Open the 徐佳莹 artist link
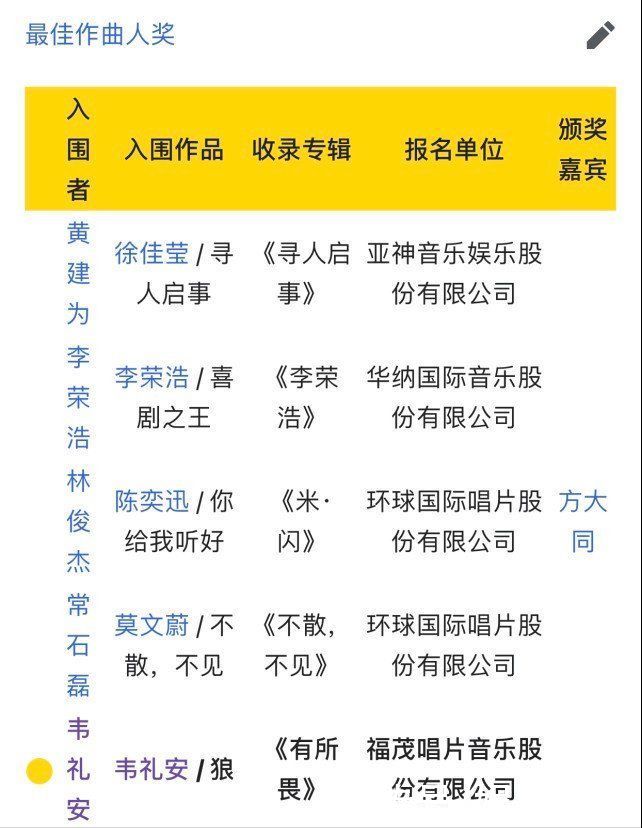The width and height of the screenshot is (642, 828). click(x=151, y=253)
